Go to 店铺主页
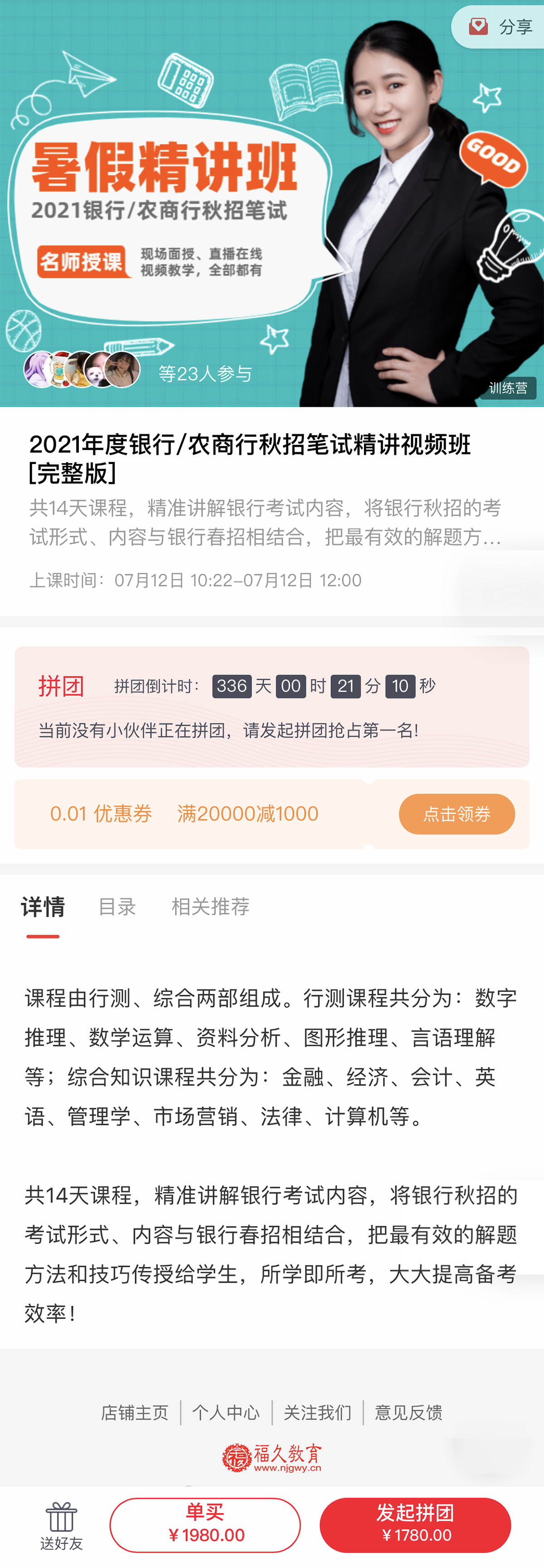 tap(135, 1412)
